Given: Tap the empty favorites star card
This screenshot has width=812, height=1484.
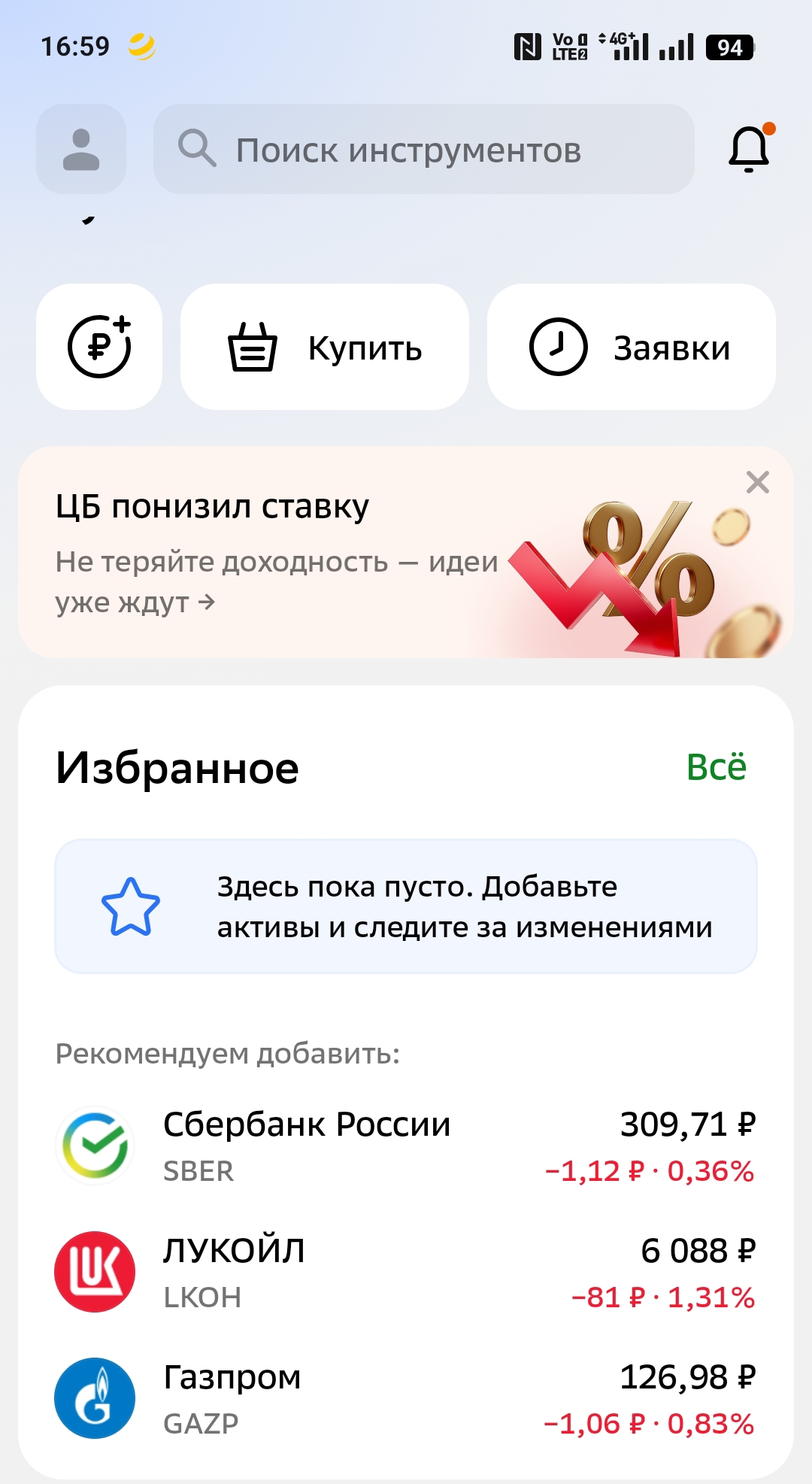Looking at the screenshot, I should [x=406, y=906].
